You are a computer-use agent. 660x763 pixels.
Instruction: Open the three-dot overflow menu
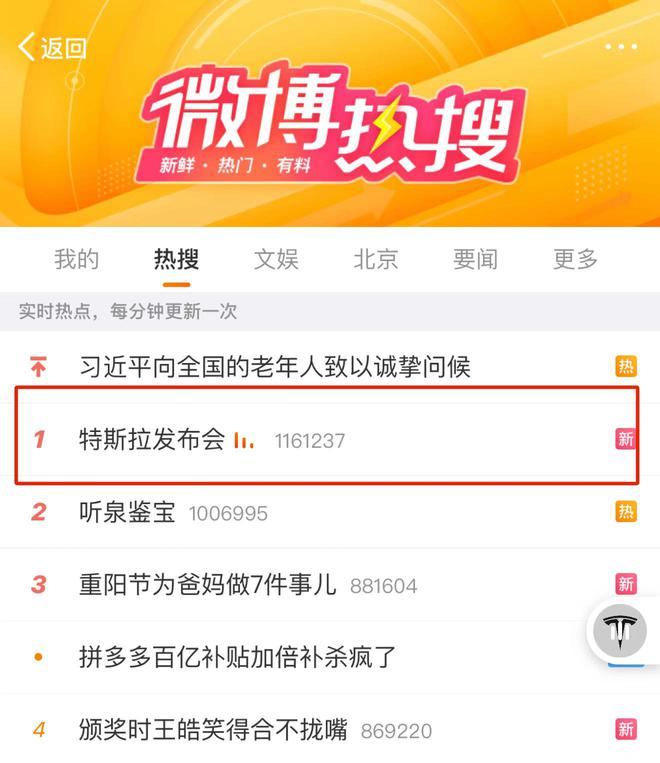coord(620,47)
